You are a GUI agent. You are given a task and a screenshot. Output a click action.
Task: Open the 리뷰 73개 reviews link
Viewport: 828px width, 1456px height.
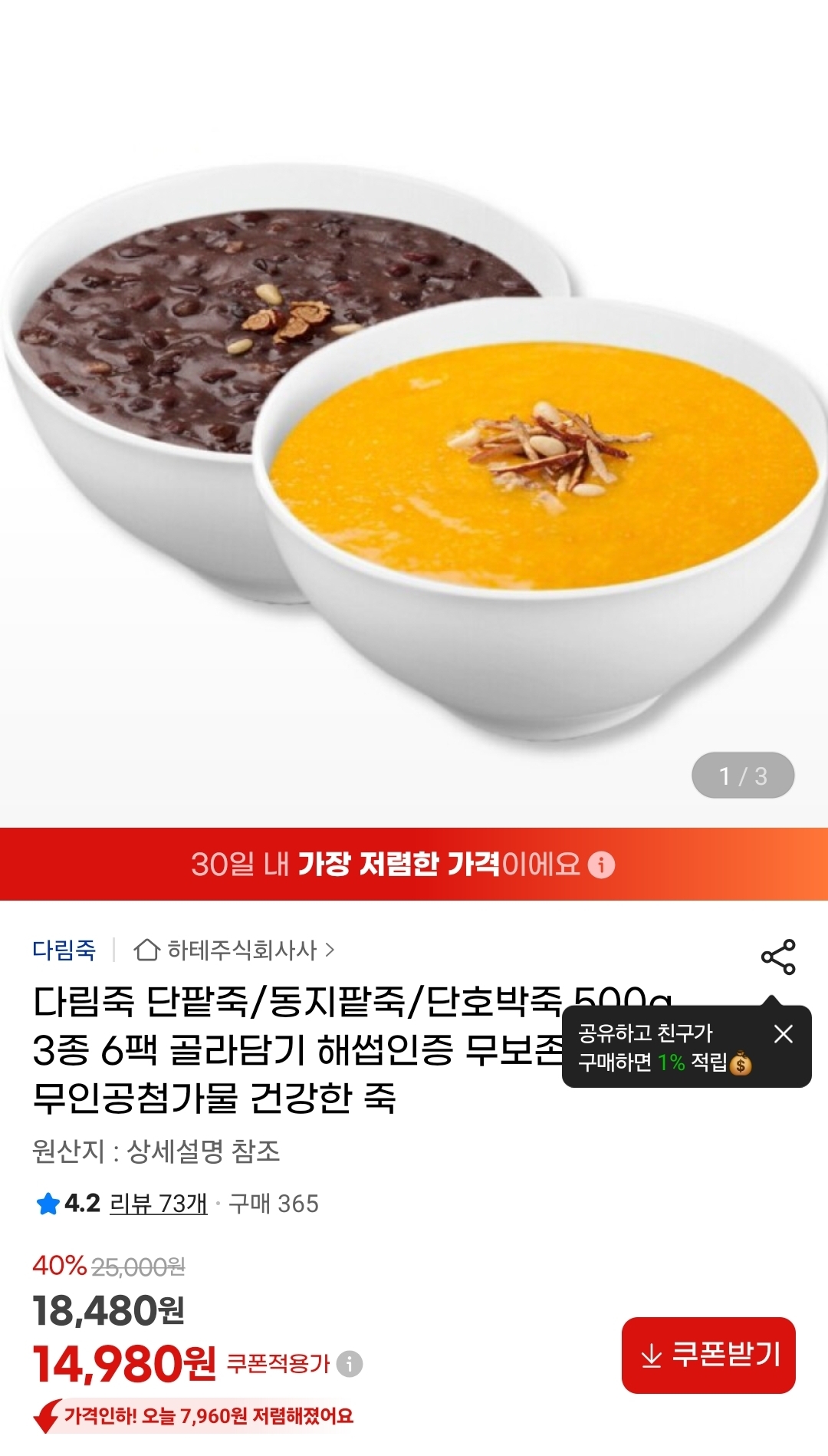coord(159,1203)
